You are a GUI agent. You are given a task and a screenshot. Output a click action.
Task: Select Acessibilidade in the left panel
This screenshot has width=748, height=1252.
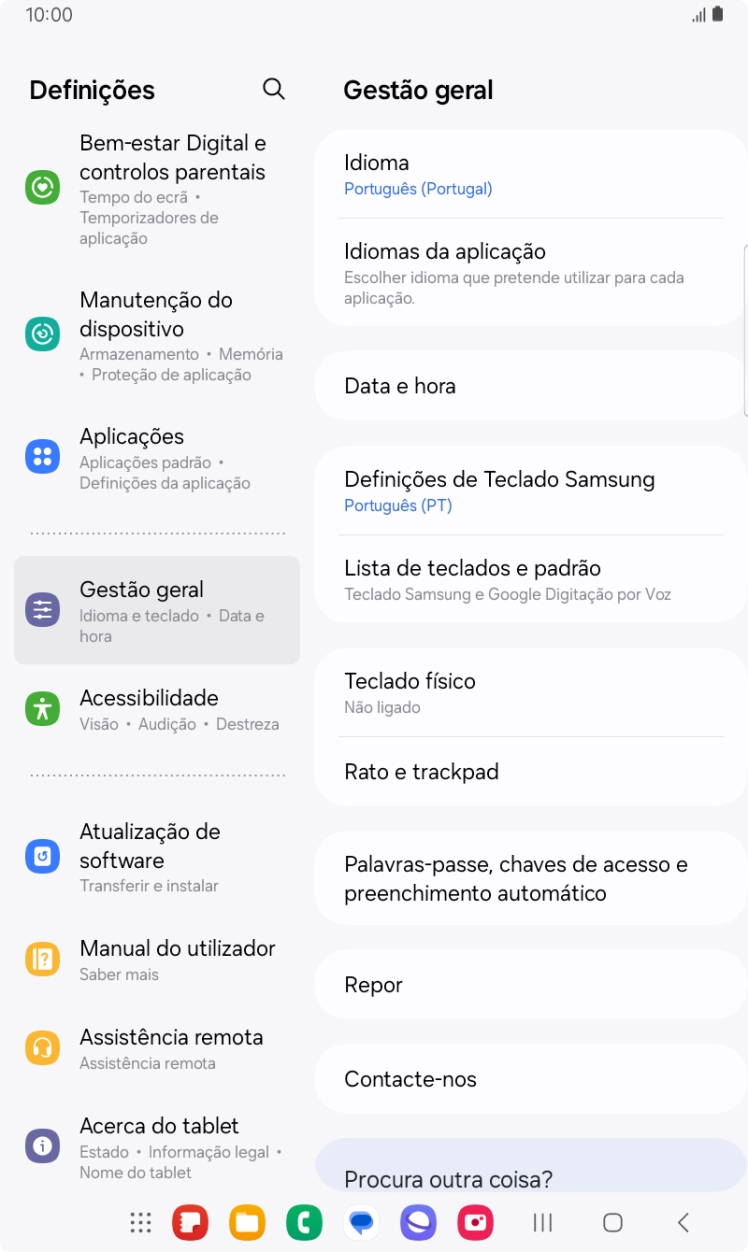pos(157,709)
